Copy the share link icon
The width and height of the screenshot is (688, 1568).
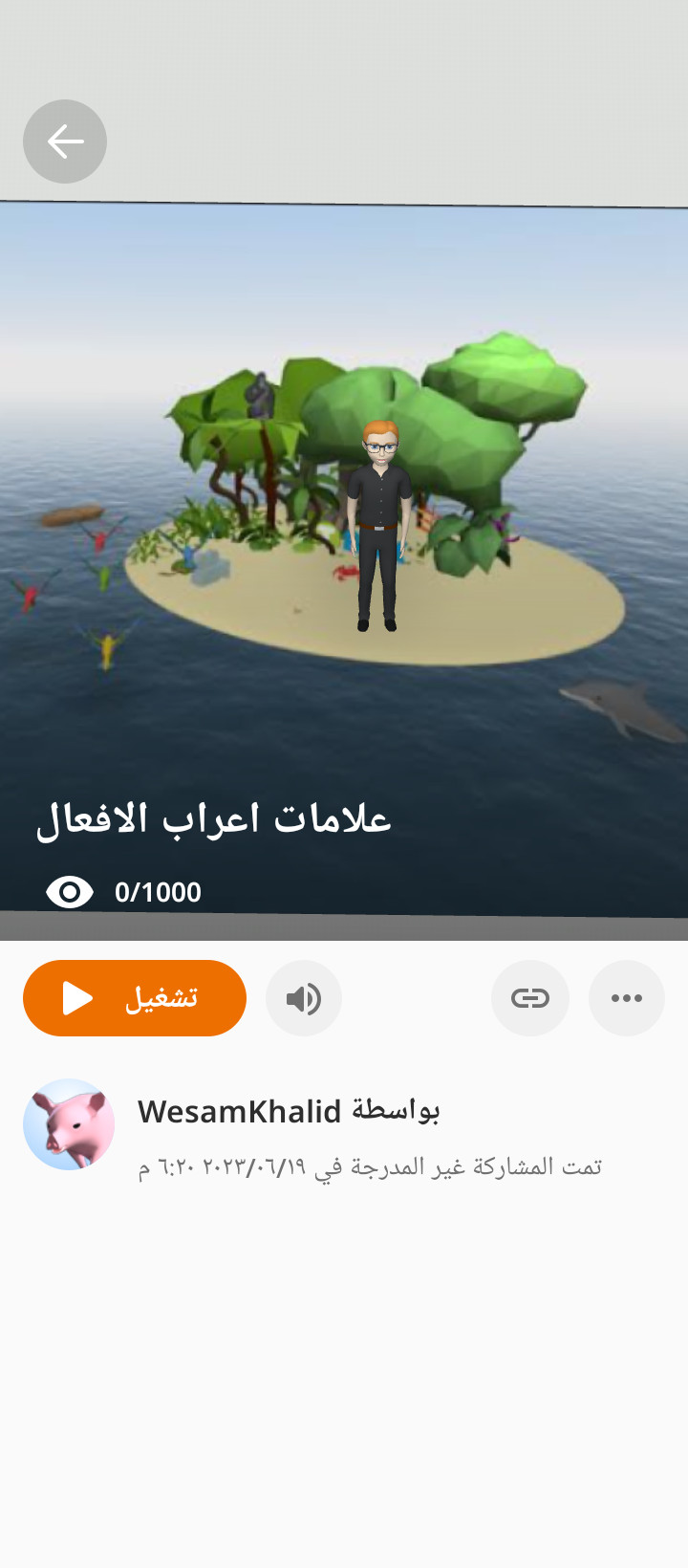pyautogui.click(x=530, y=998)
